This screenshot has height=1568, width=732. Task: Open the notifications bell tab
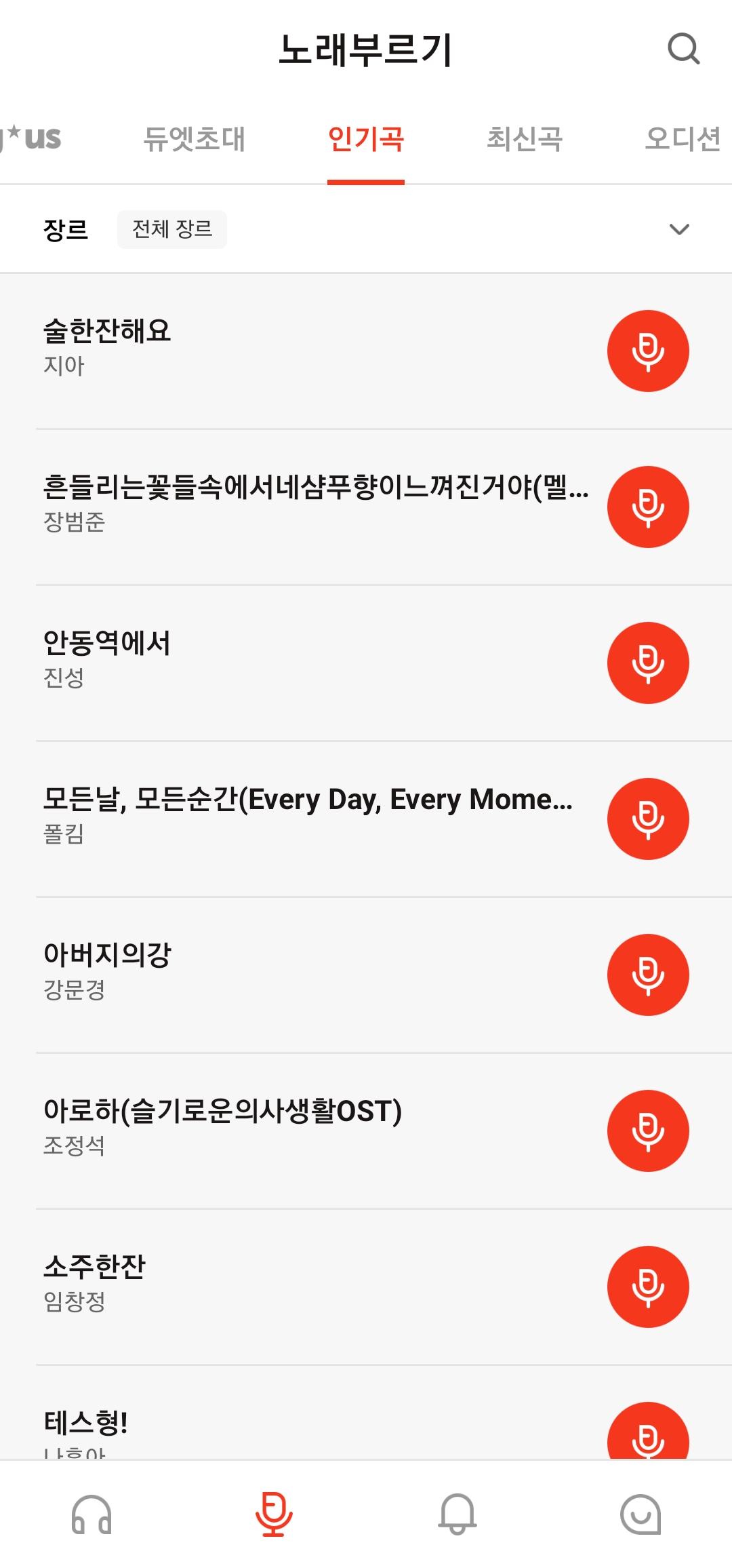coord(457,1514)
